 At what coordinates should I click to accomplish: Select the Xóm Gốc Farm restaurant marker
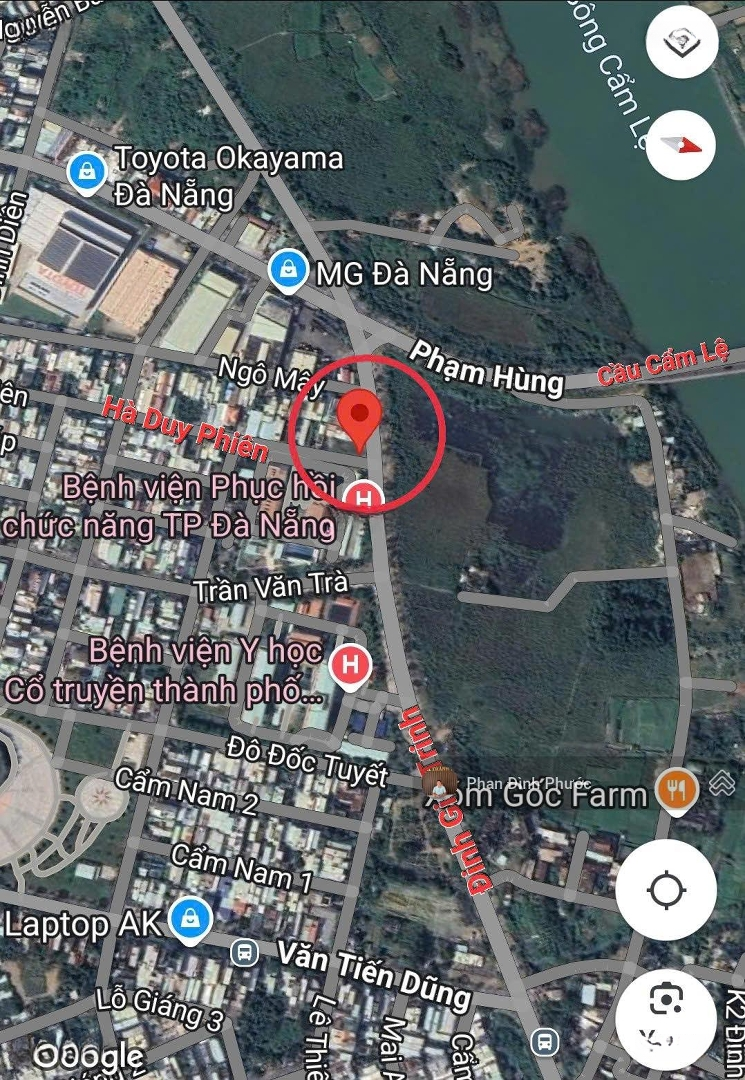(678, 792)
